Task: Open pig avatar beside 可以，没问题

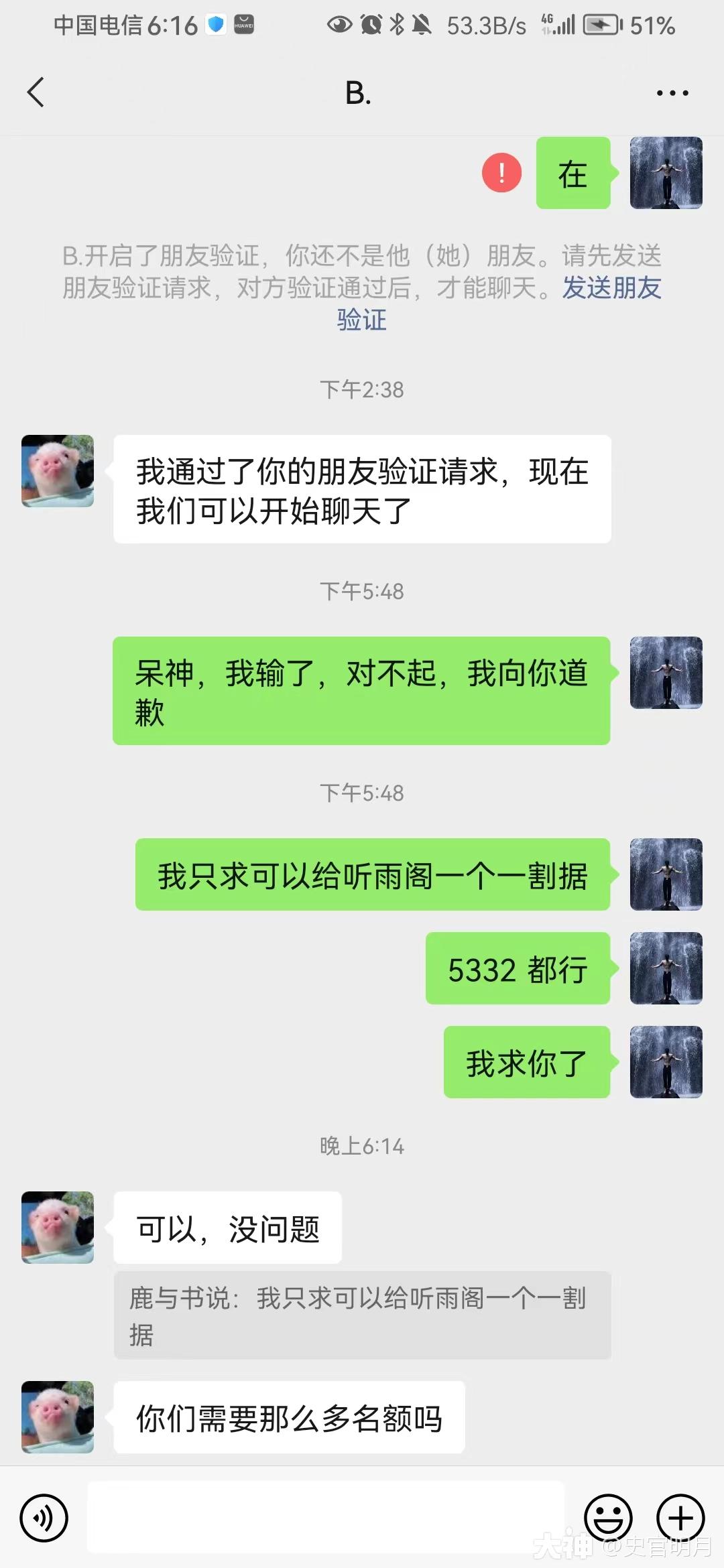Action: tap(58, 1228)
